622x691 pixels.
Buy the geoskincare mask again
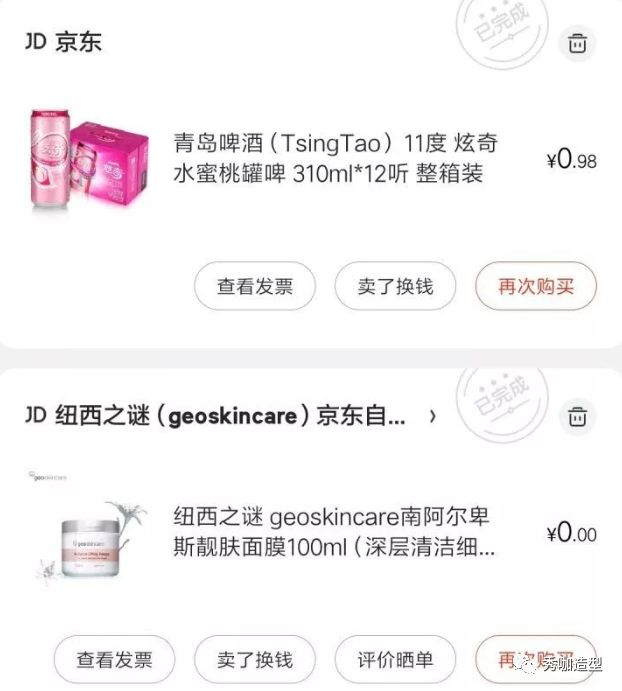pos(536,660)
